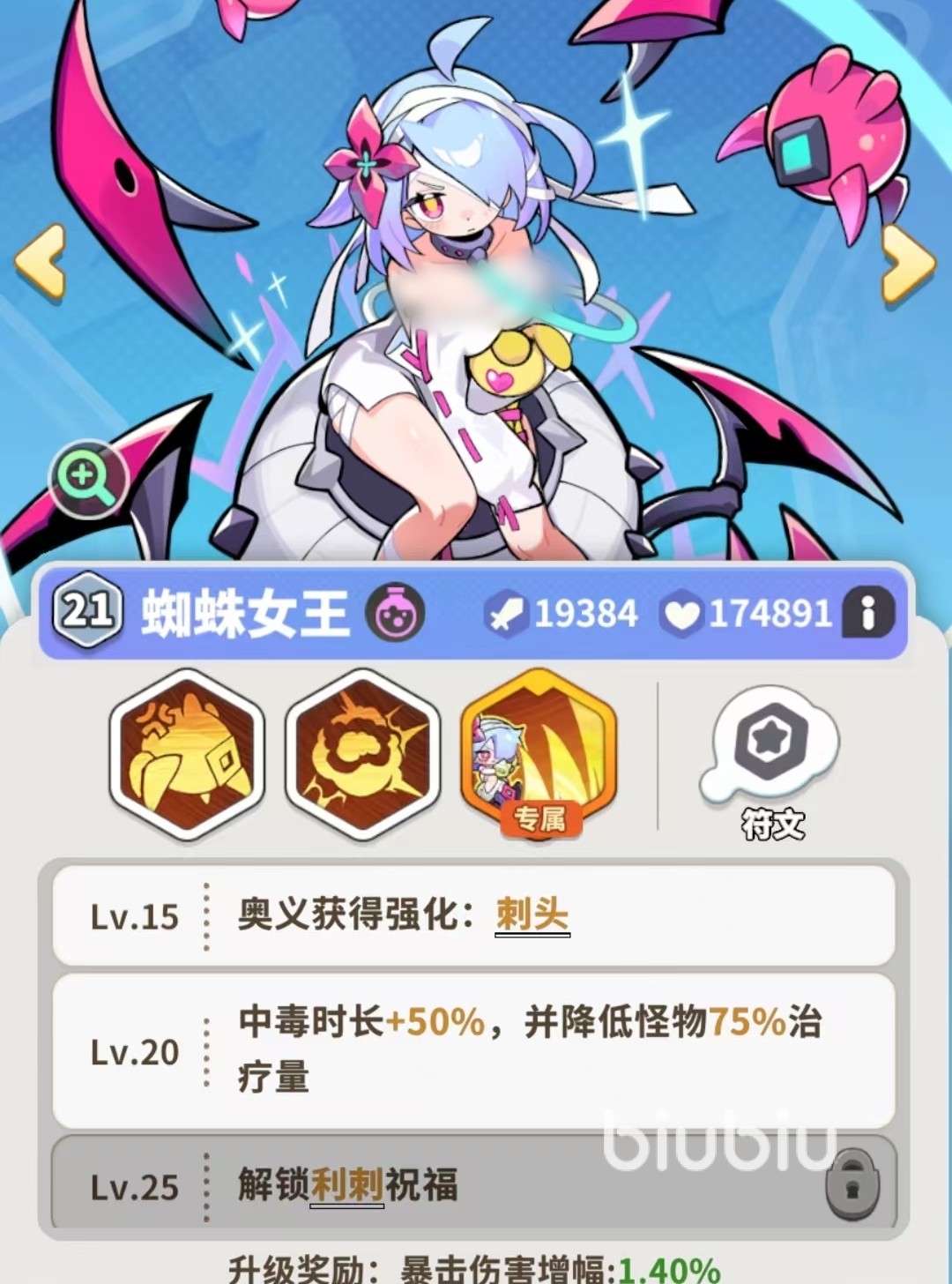Open the underlined 刺头 link
Image resolution: width=952 pixels, height=1284 pixels.
[x=532, y=914]
